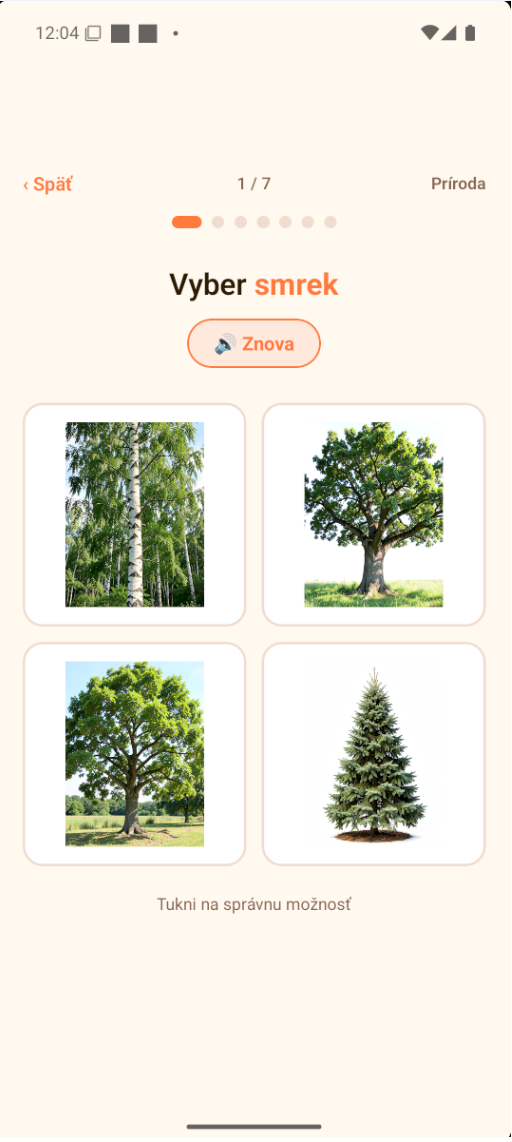Pick the oak tree on white background
Viewport: 512px width, 1142px height.
374,514
